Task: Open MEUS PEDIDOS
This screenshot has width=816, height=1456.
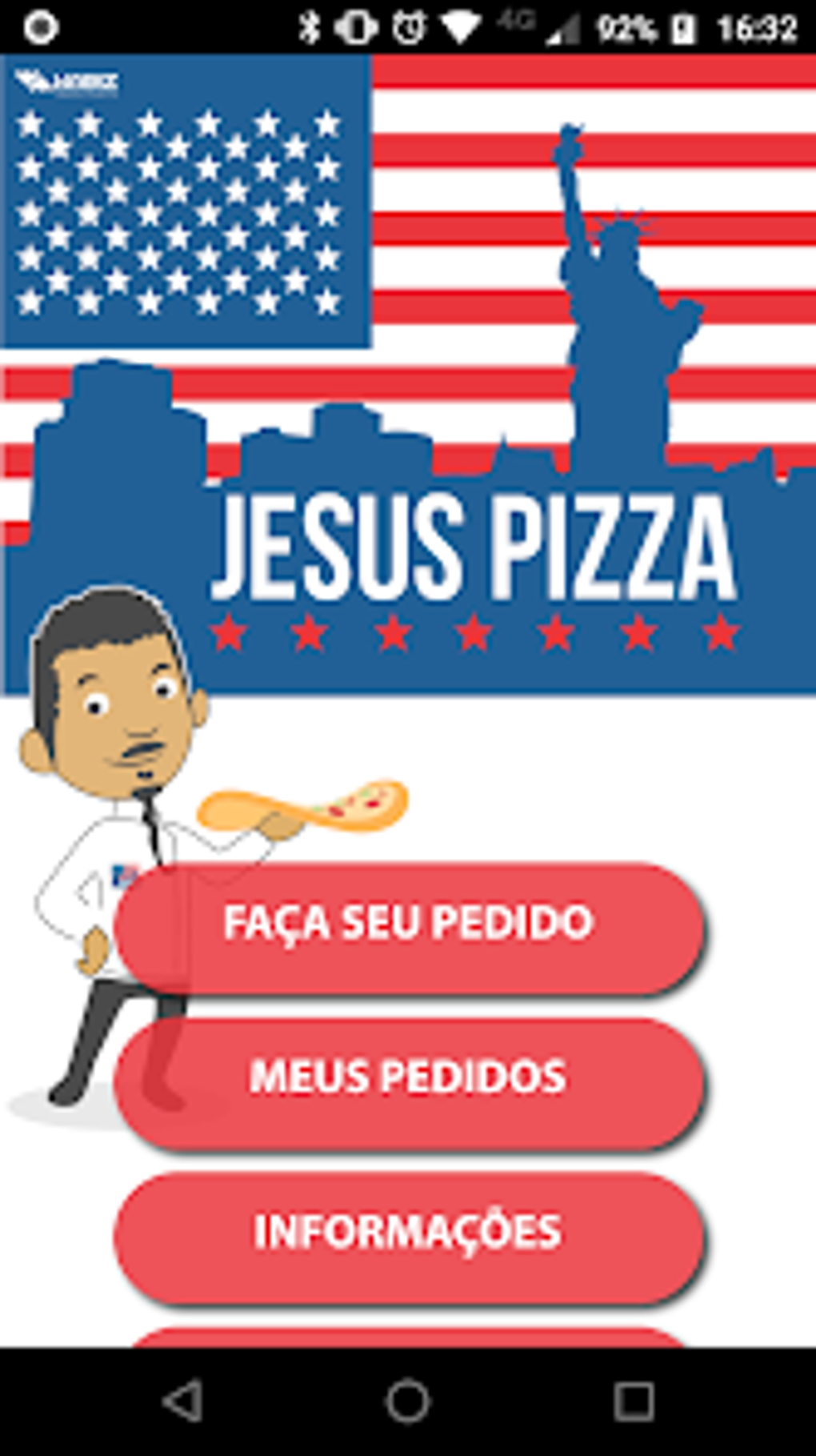Action: (409, 1081)
